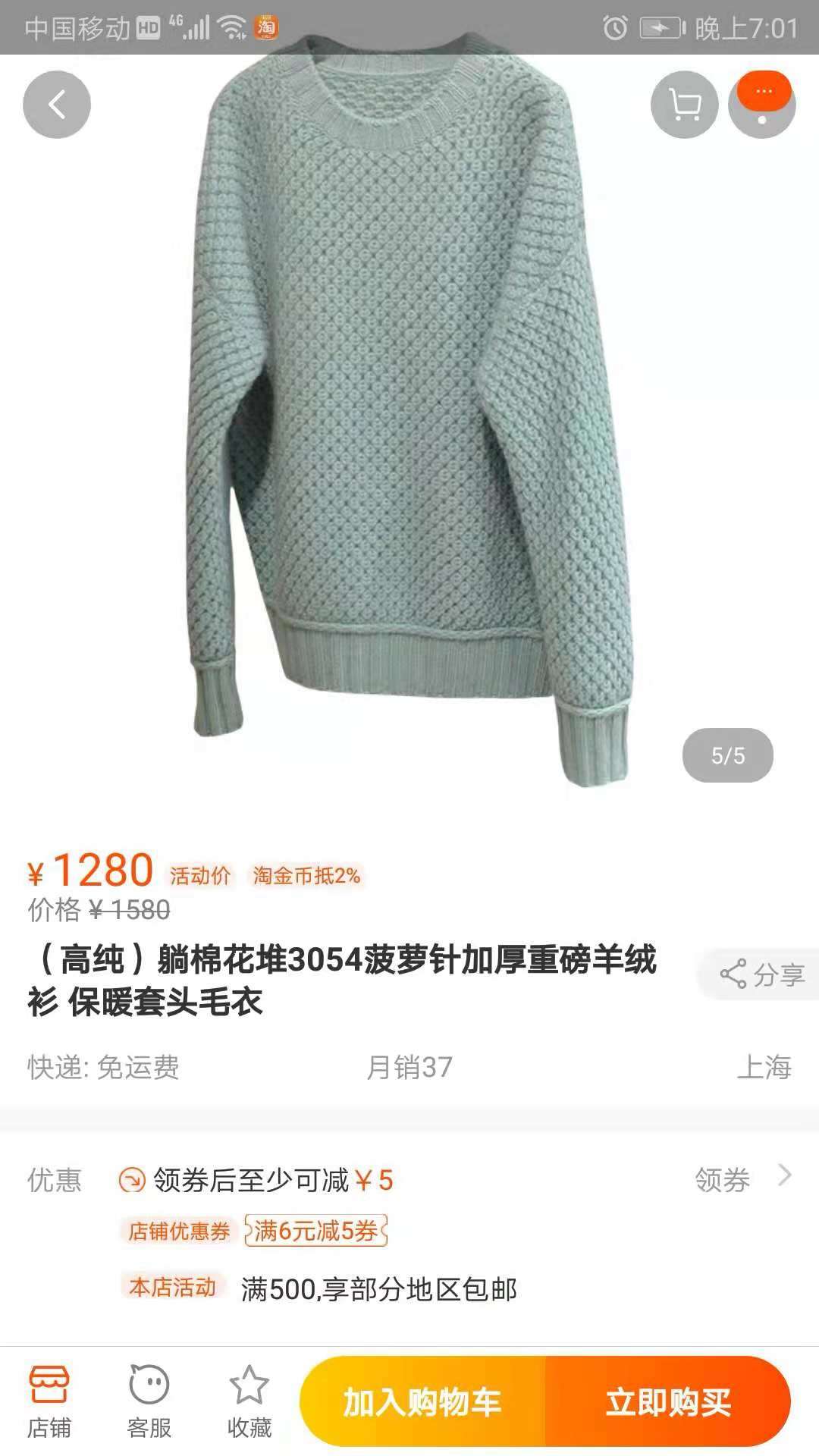
Task: Share this cashmere sweater listing
Action: tap(761, 974)
